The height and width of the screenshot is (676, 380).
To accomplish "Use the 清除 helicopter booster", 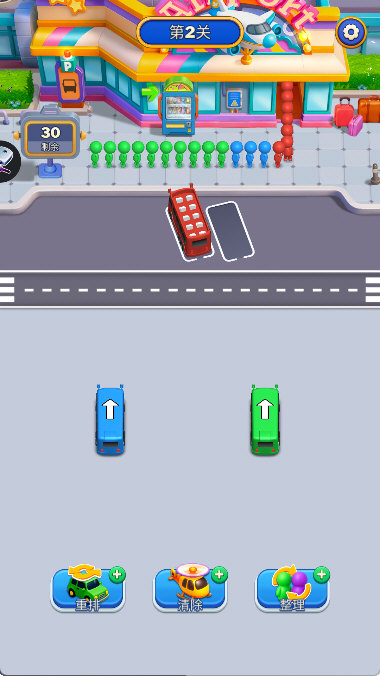I will [190, 589].
